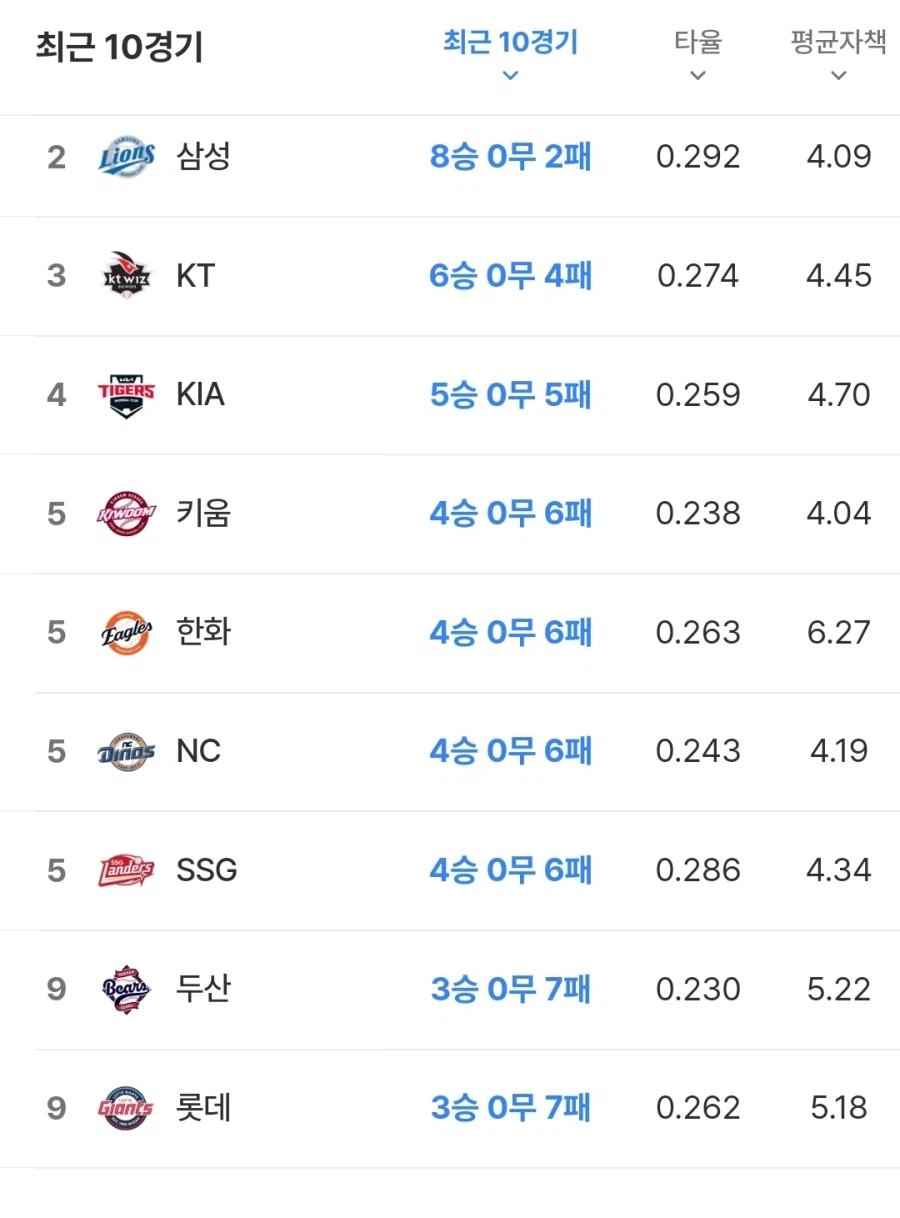
Task: Open KT's 6승 0무 4패 record link
Action: pos(508,275)
